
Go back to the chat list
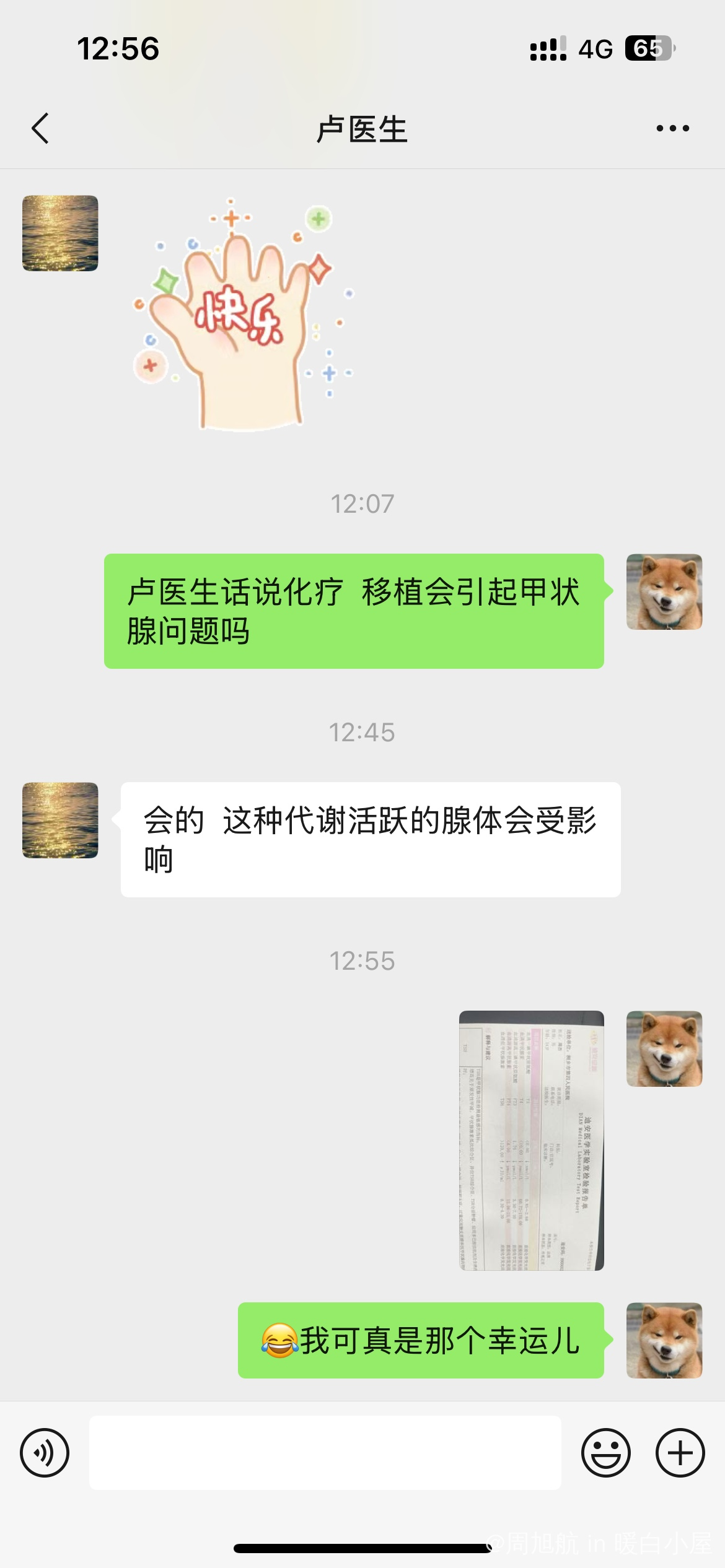tap(40, 129)
